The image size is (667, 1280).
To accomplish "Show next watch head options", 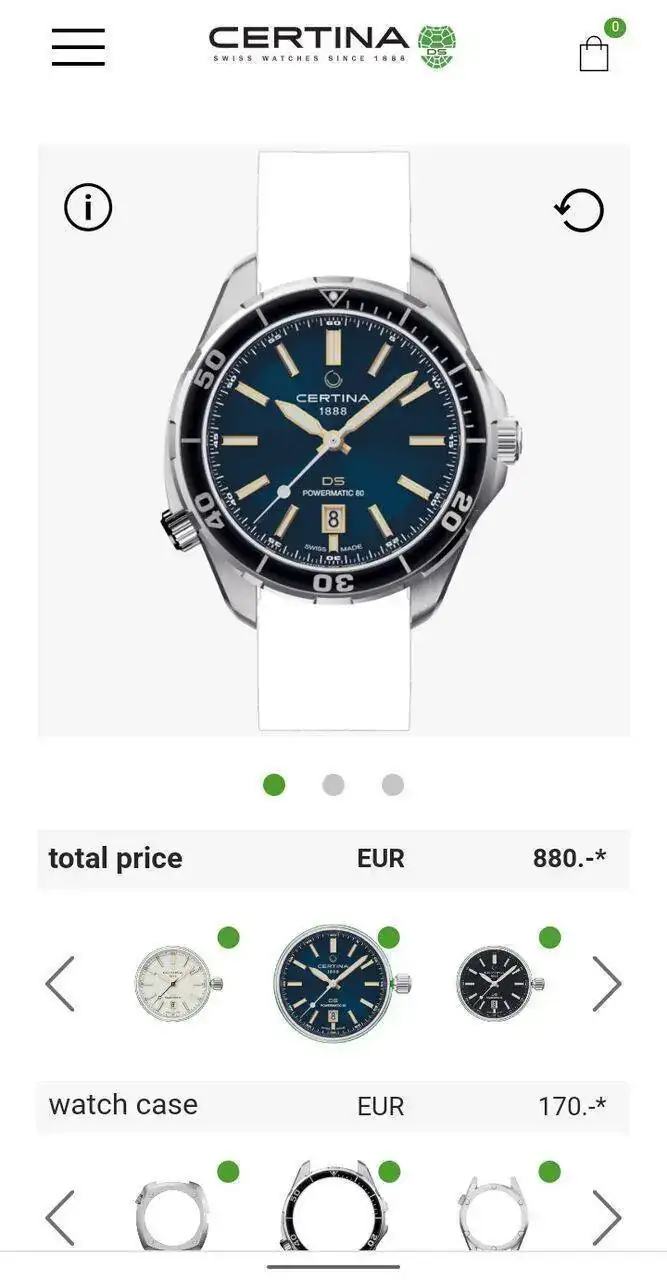I will point(607,983).
